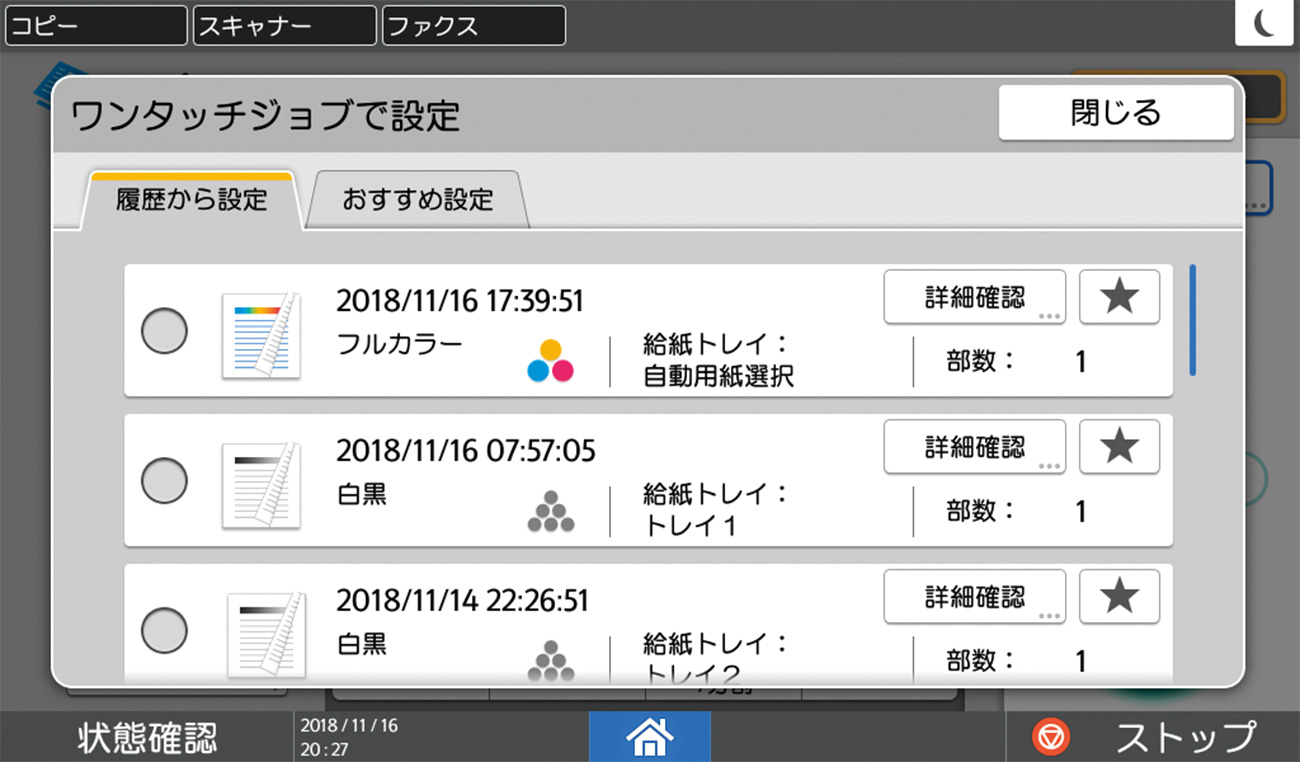
Task: Switch to the おすすめ設定 tab
Action: [417, 199]
